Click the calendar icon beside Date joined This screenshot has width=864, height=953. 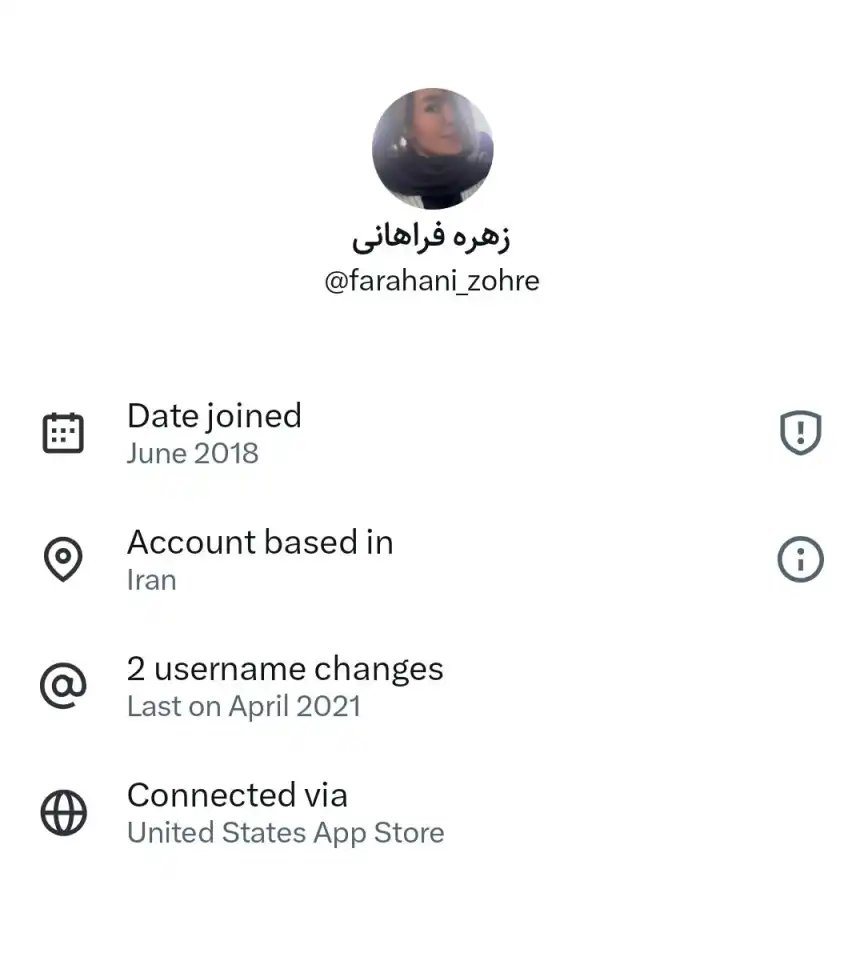coord(63,432)
